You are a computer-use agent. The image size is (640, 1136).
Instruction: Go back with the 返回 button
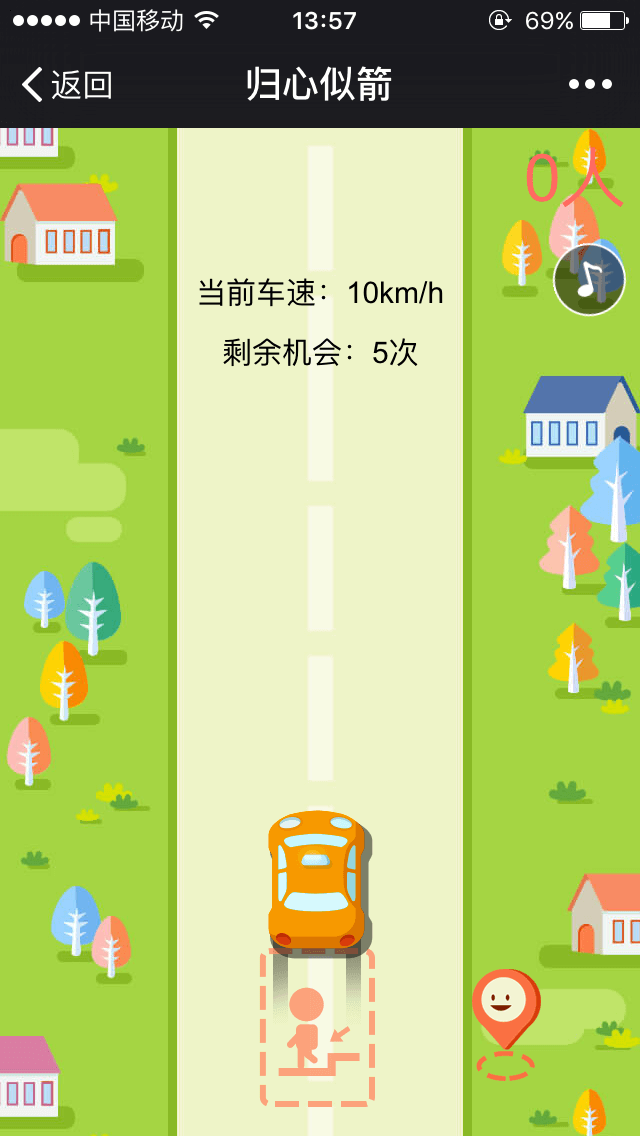point(66,85)
